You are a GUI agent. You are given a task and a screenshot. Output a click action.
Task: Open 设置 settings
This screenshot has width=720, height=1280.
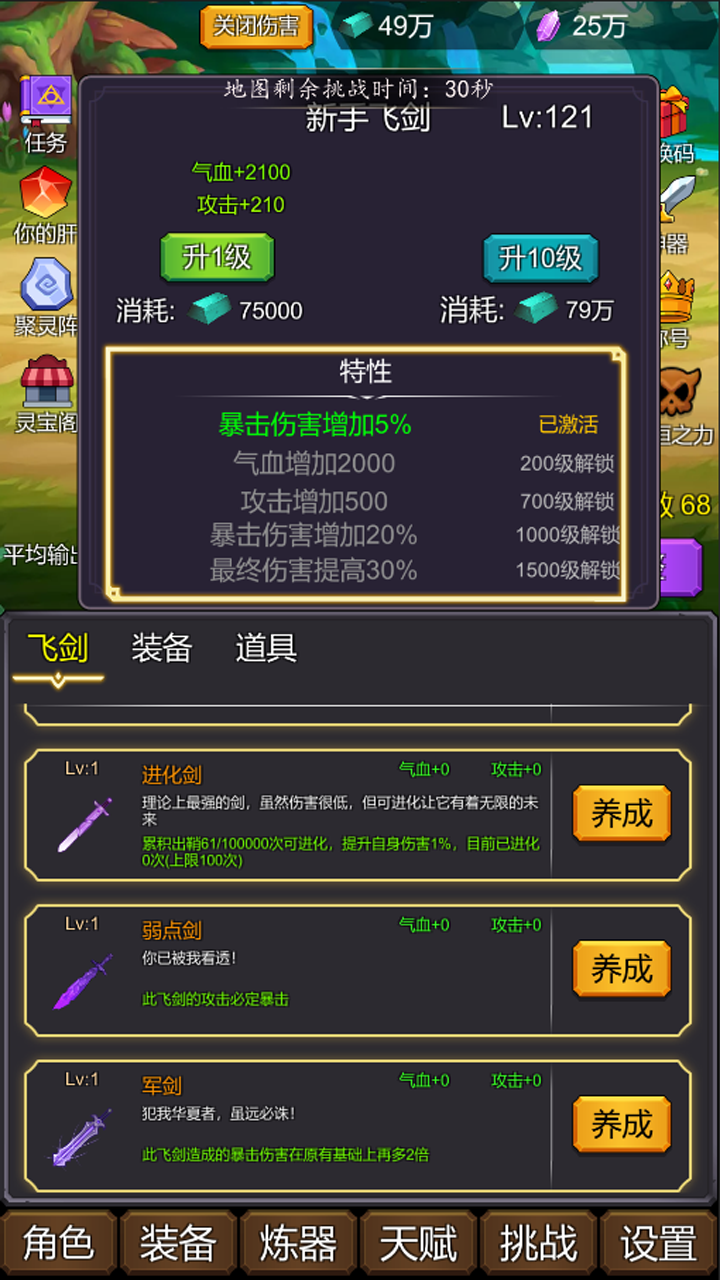point(659,1243)
